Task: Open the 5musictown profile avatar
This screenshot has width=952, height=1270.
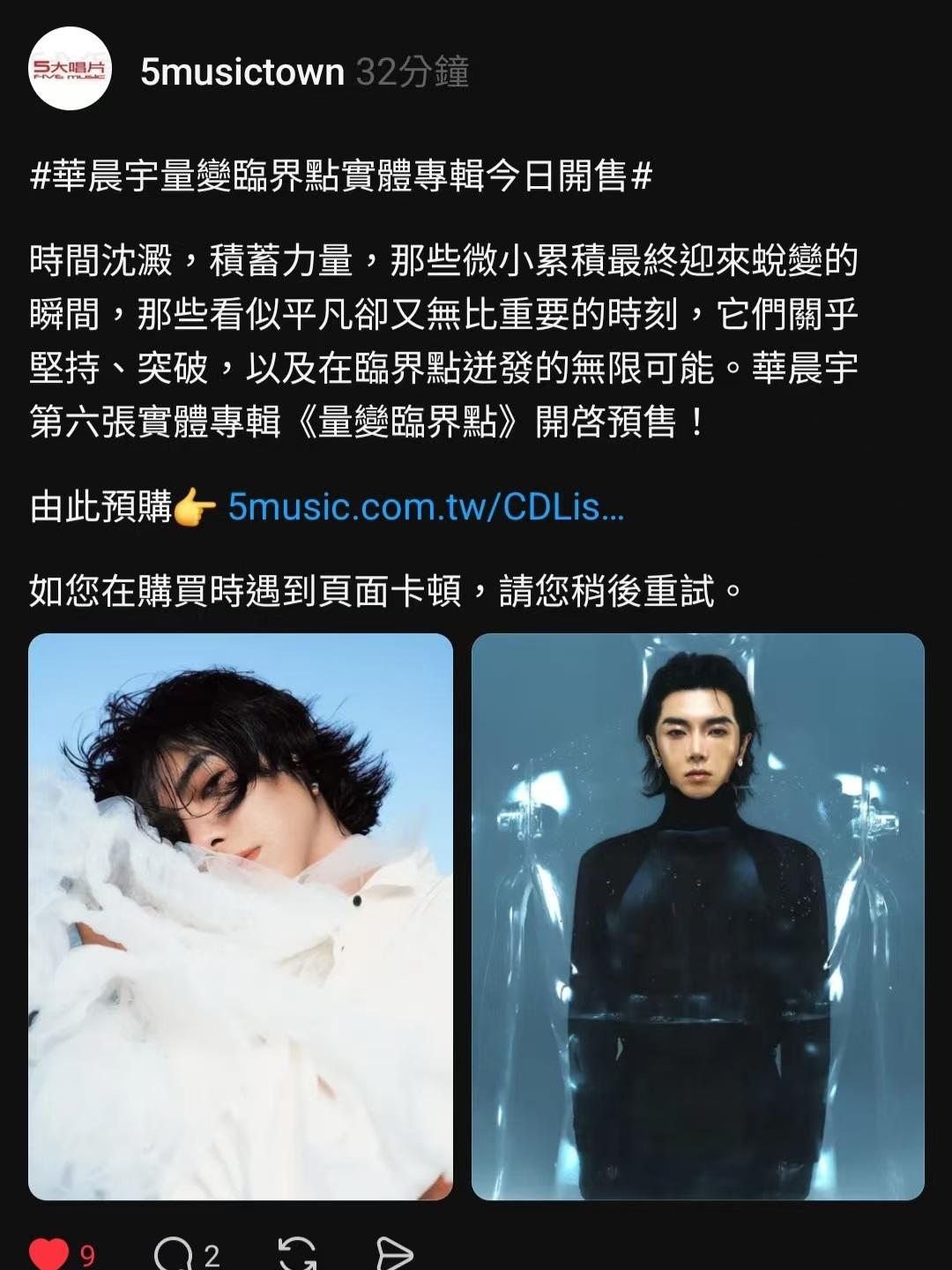Action: tap(71, 69)
